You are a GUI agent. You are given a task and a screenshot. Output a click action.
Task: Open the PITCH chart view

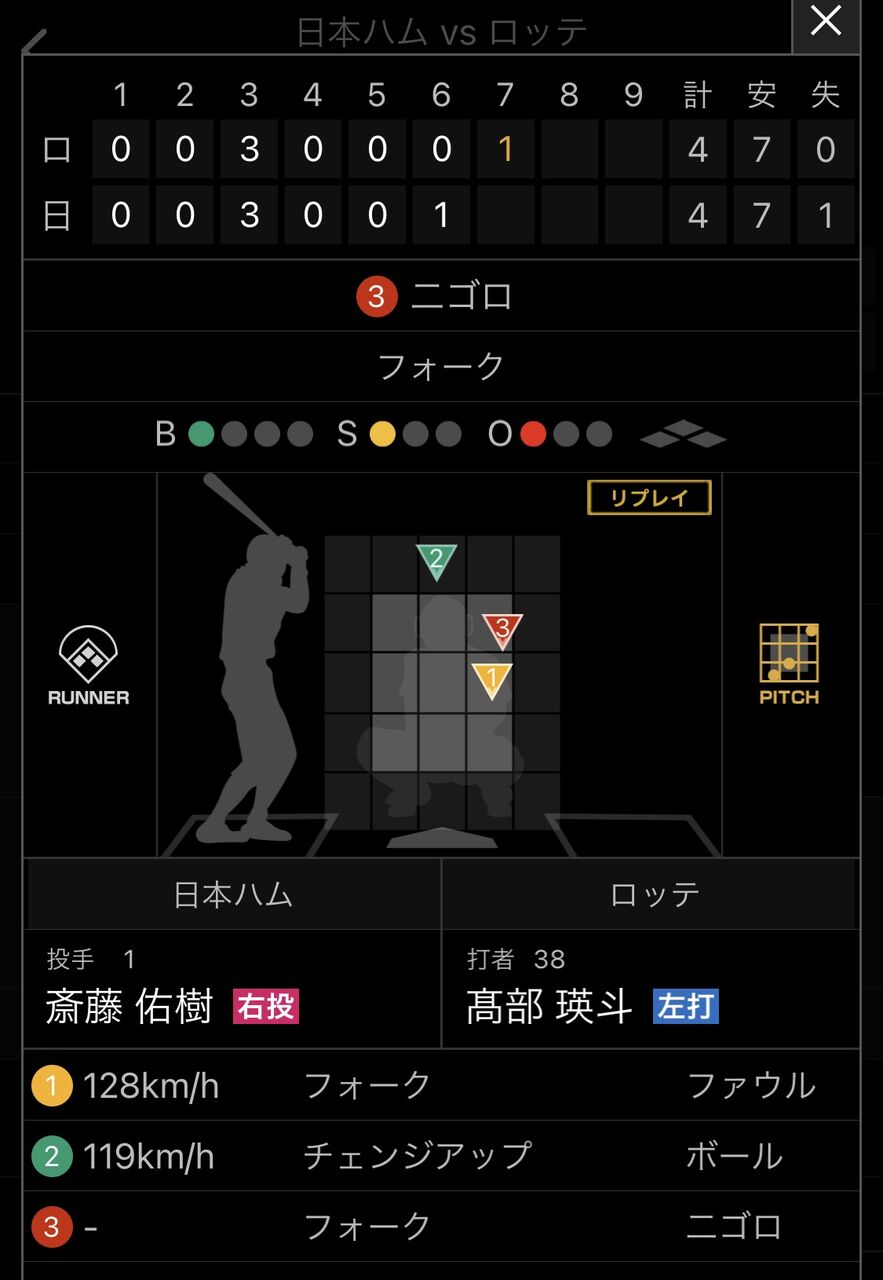pos(789,664)
